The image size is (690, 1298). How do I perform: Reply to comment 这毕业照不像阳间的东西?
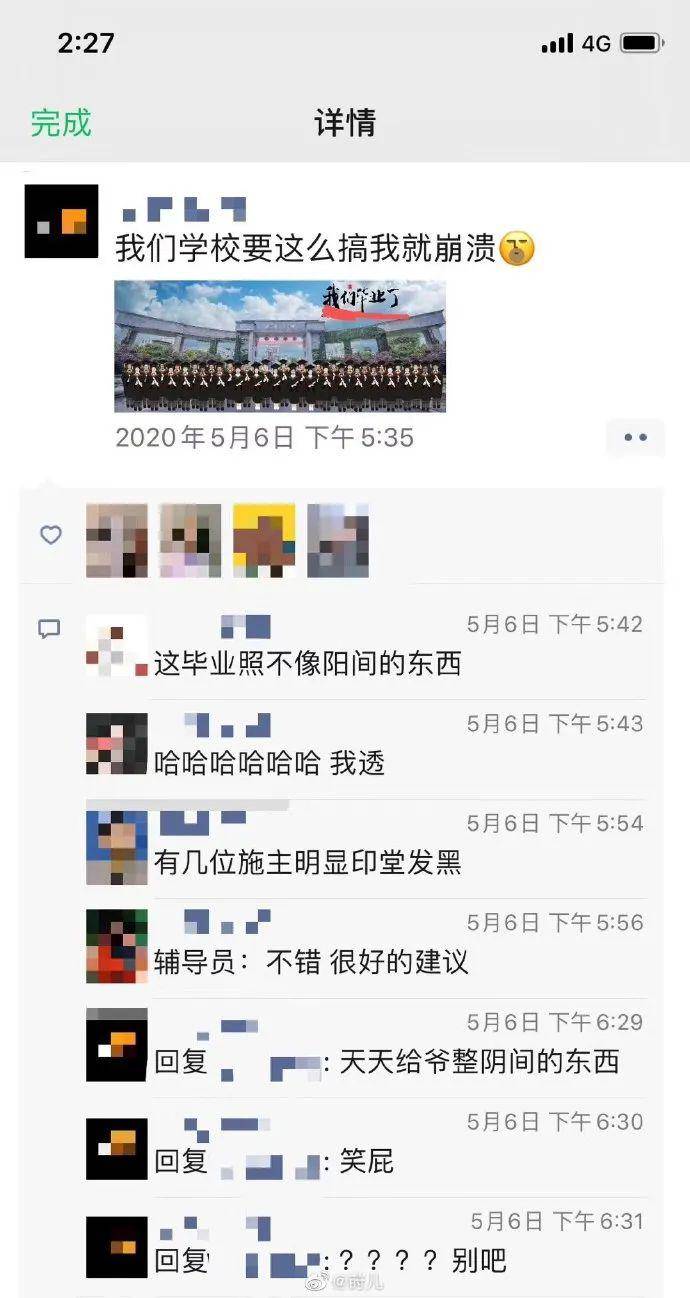click(x=308, y=663)
